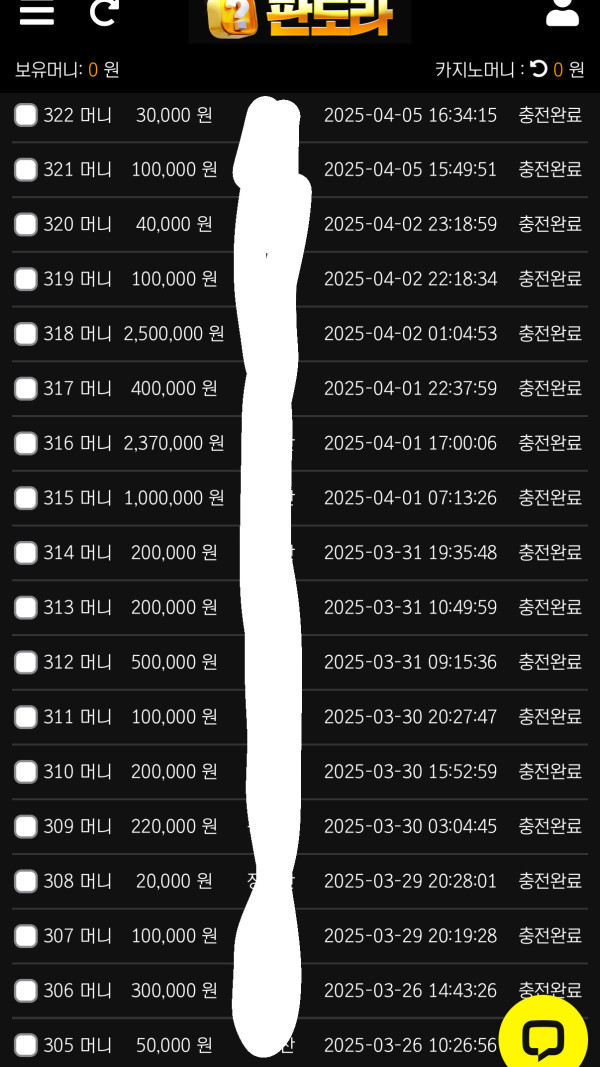
Task: Select the checkbox for entry 305
Action: pos(26,1045)
